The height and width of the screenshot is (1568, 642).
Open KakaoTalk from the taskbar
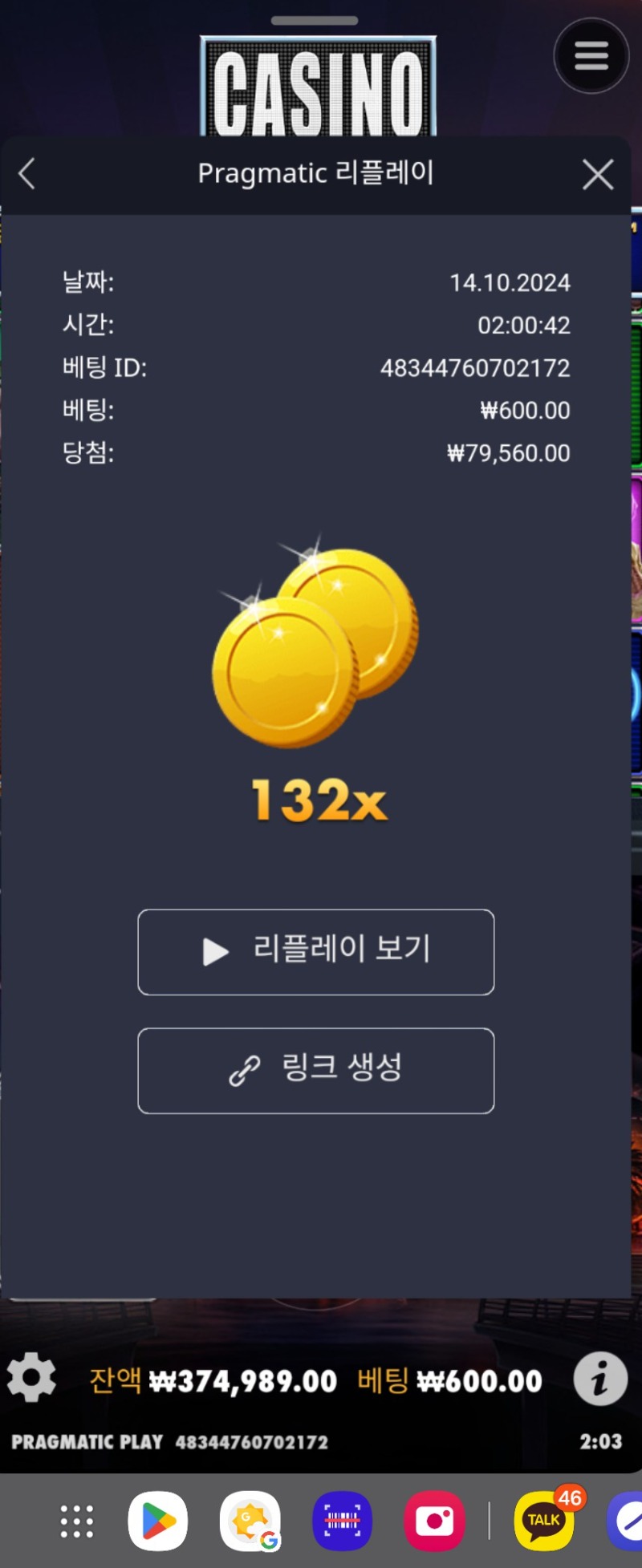click(x=544, y=1521)
